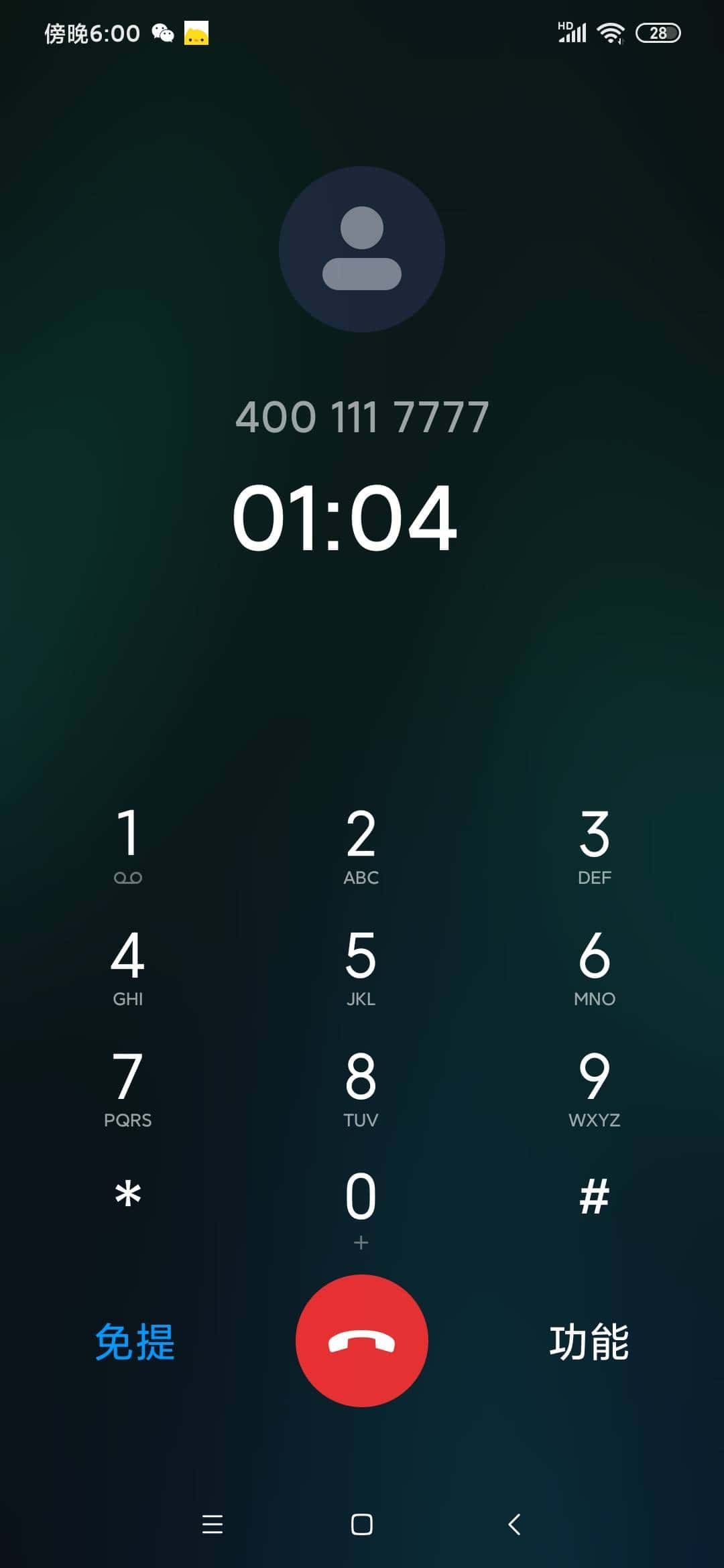The image size is (724, 1568).
Task: Enter digit 6 MNO
Action: [x=594, y=966]
